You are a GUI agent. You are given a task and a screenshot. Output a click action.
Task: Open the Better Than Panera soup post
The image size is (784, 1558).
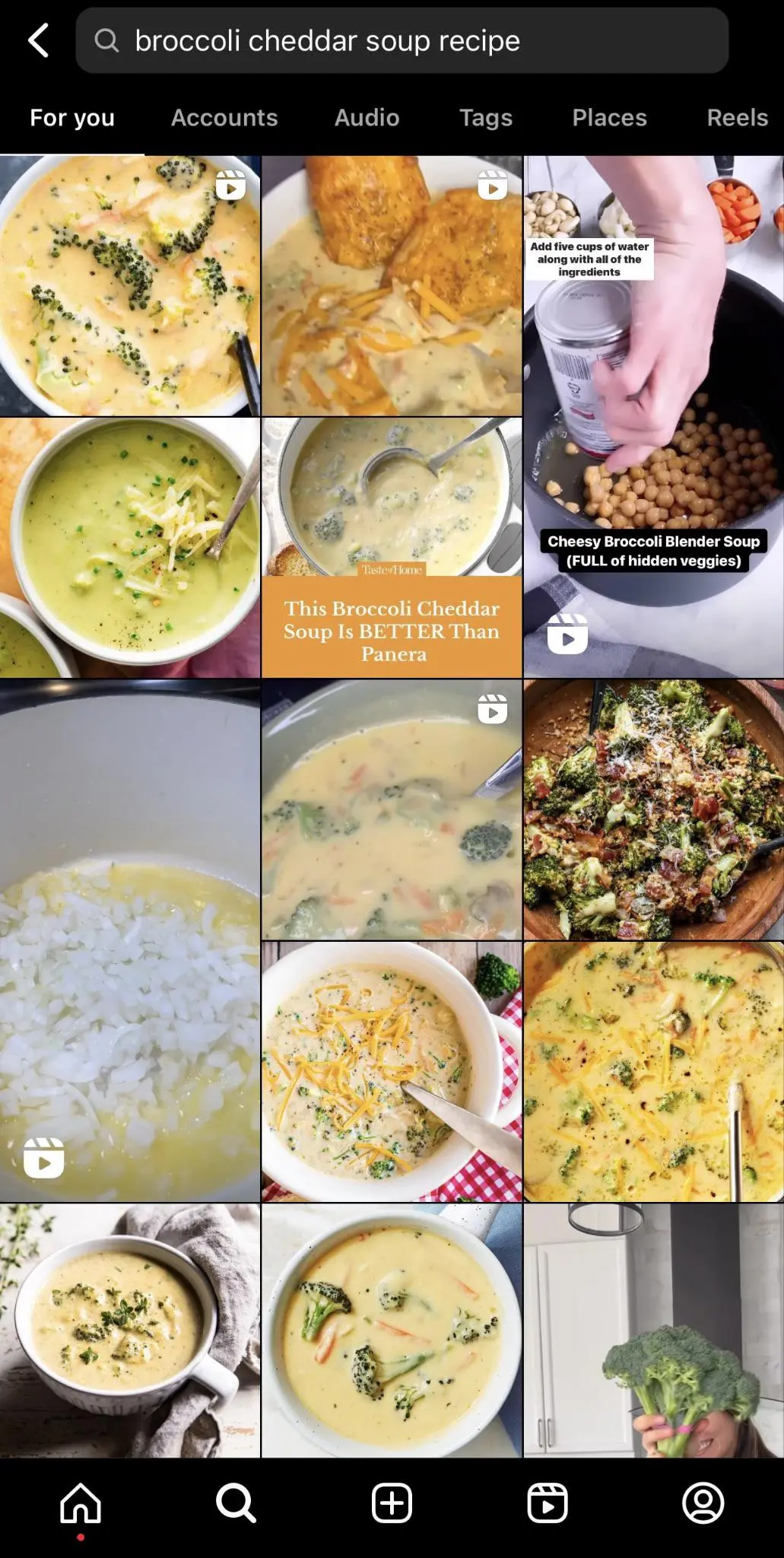pos(392,548)
